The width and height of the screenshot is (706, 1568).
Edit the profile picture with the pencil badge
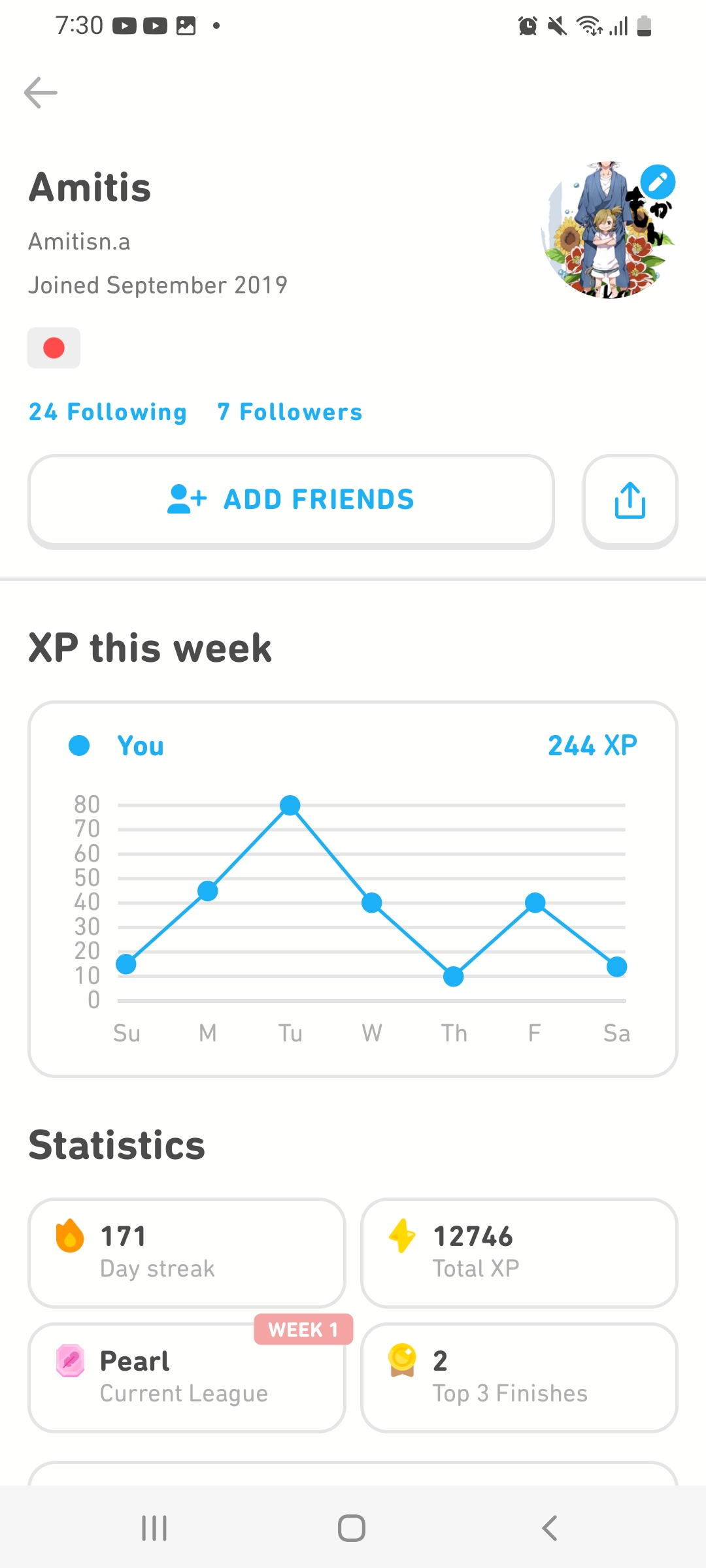pos(658,182)
